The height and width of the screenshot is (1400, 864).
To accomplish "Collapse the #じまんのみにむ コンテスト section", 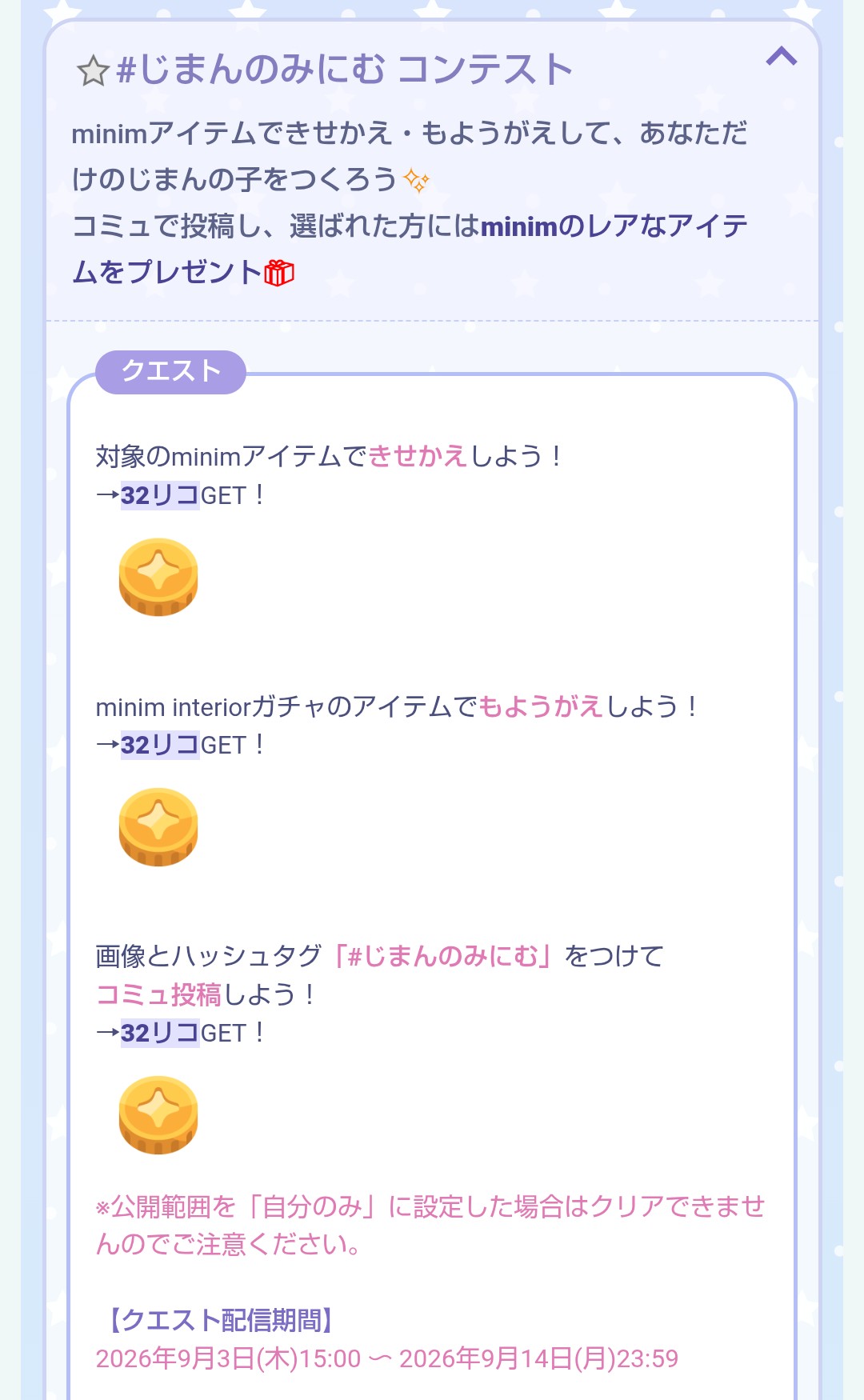I will click(x=782, y=56).
